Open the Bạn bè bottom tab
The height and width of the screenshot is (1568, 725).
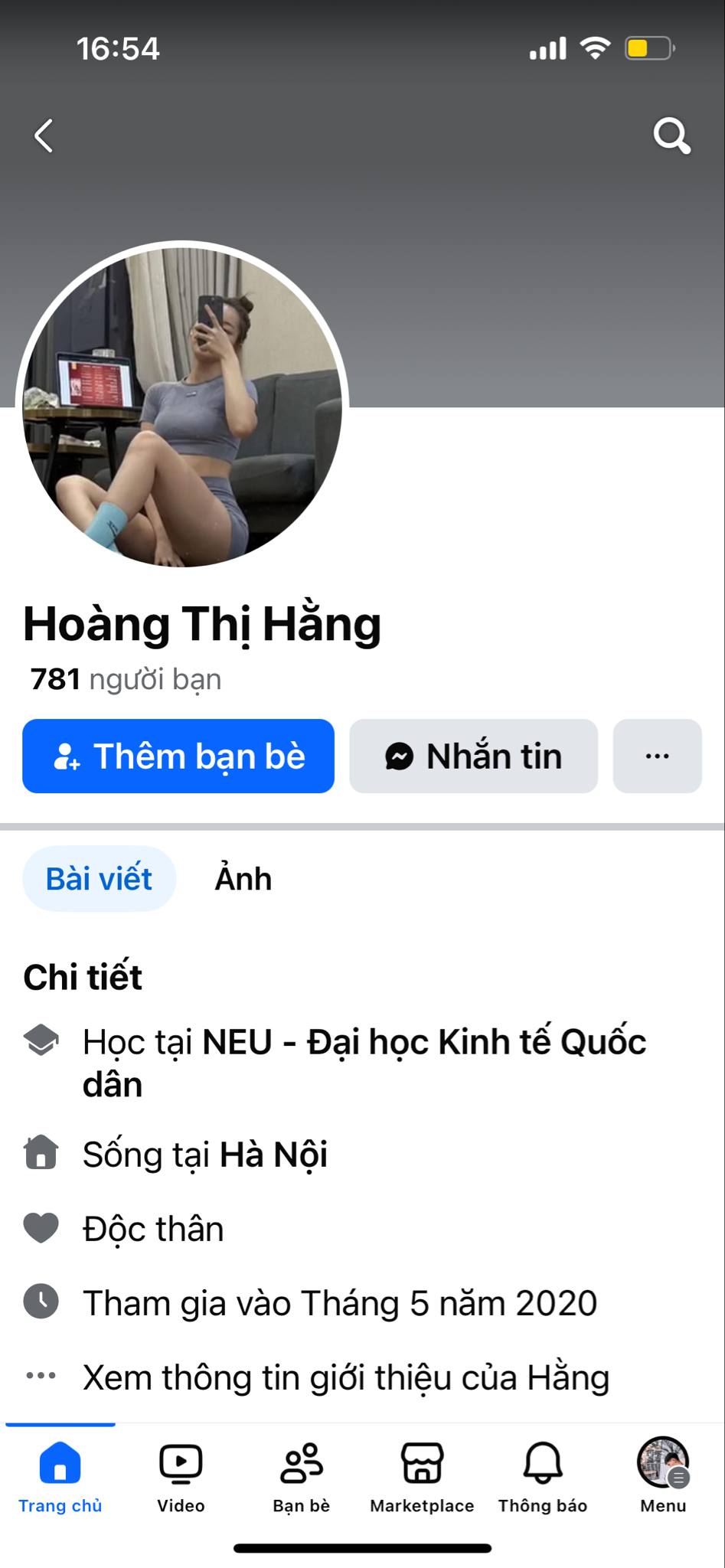point(302,1478)
